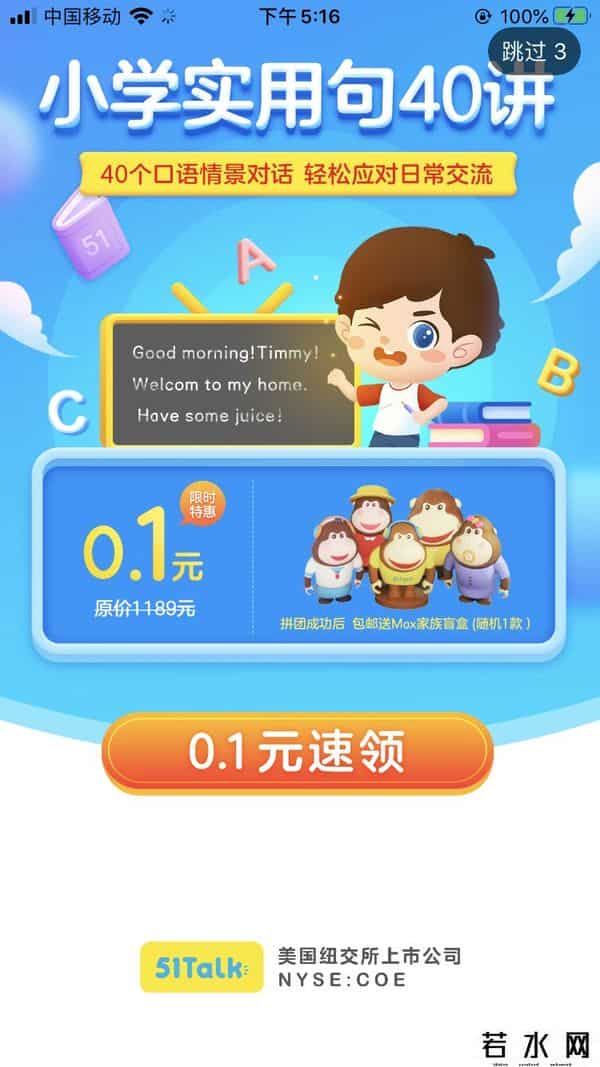The width and height of the screenshot is (600, 1067).
Task: Skip the splash ad via 跳过
Action: pyautogui.click(x=533, y=53)
